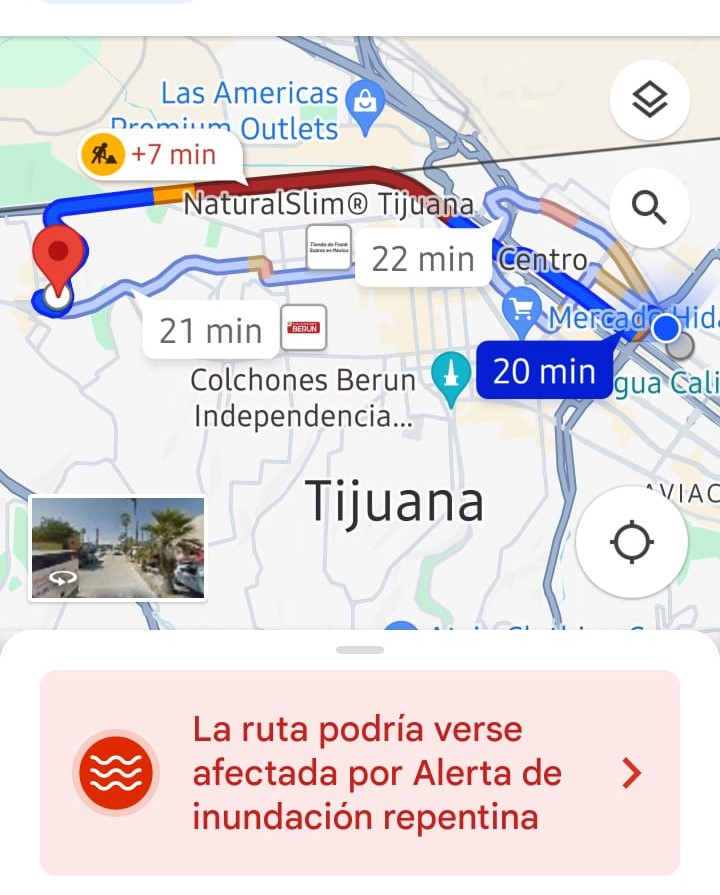Tap the search along route icon
The width and height of the screenshot is (720, 895).
650,208
